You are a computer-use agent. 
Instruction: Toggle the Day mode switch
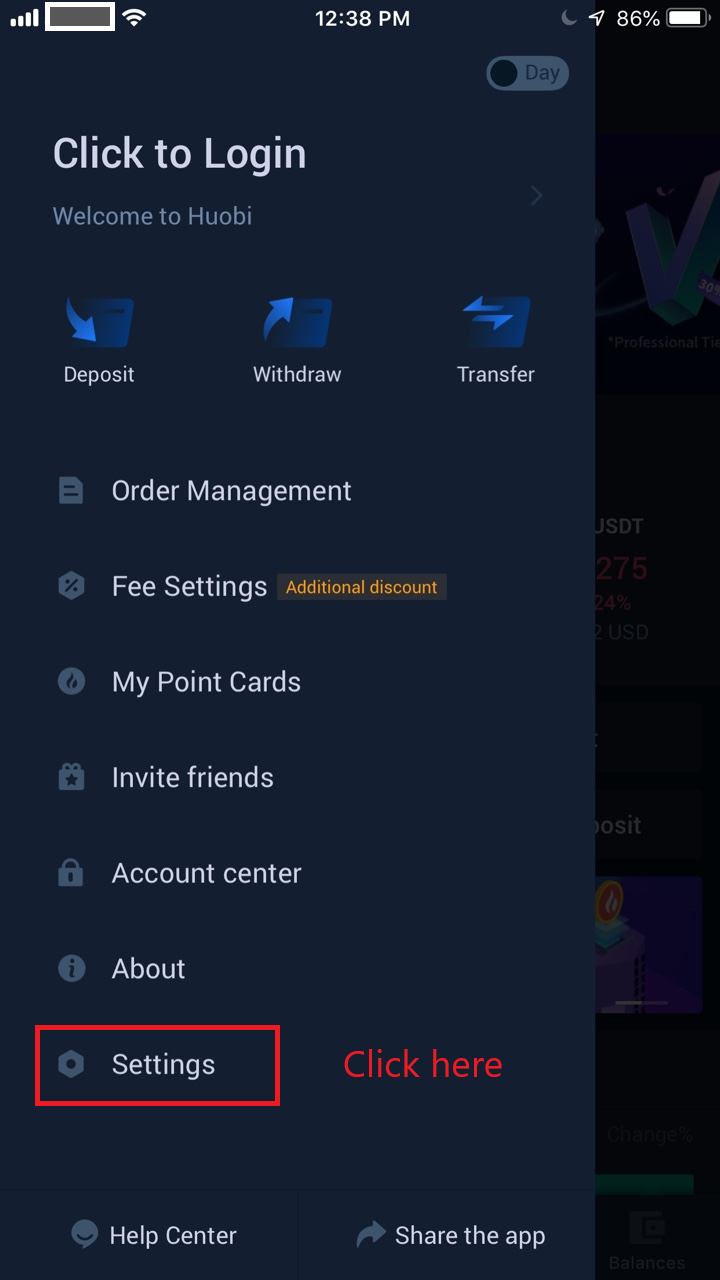click(x=527, y=73)
